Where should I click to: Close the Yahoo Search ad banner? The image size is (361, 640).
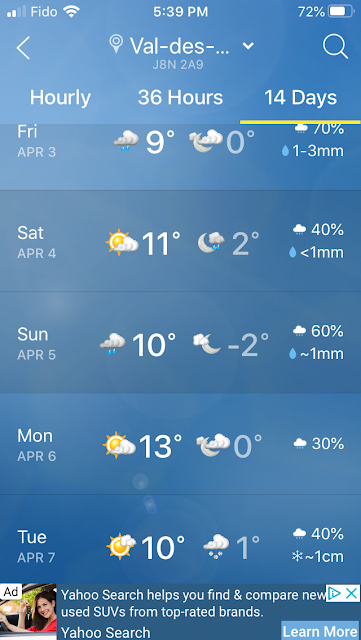pyautogui.click(x=352, y=593)
